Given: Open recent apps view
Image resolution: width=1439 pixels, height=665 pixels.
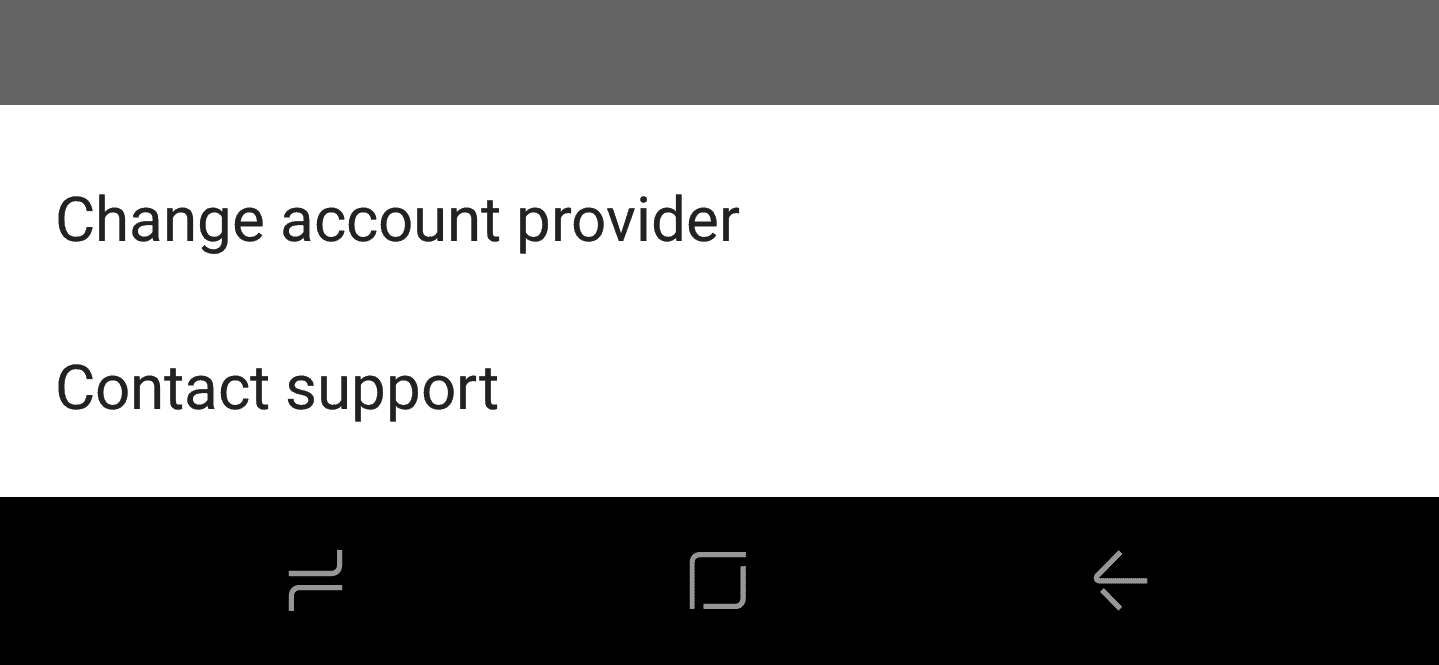Looking at the screenshot, I should point(316,580).
